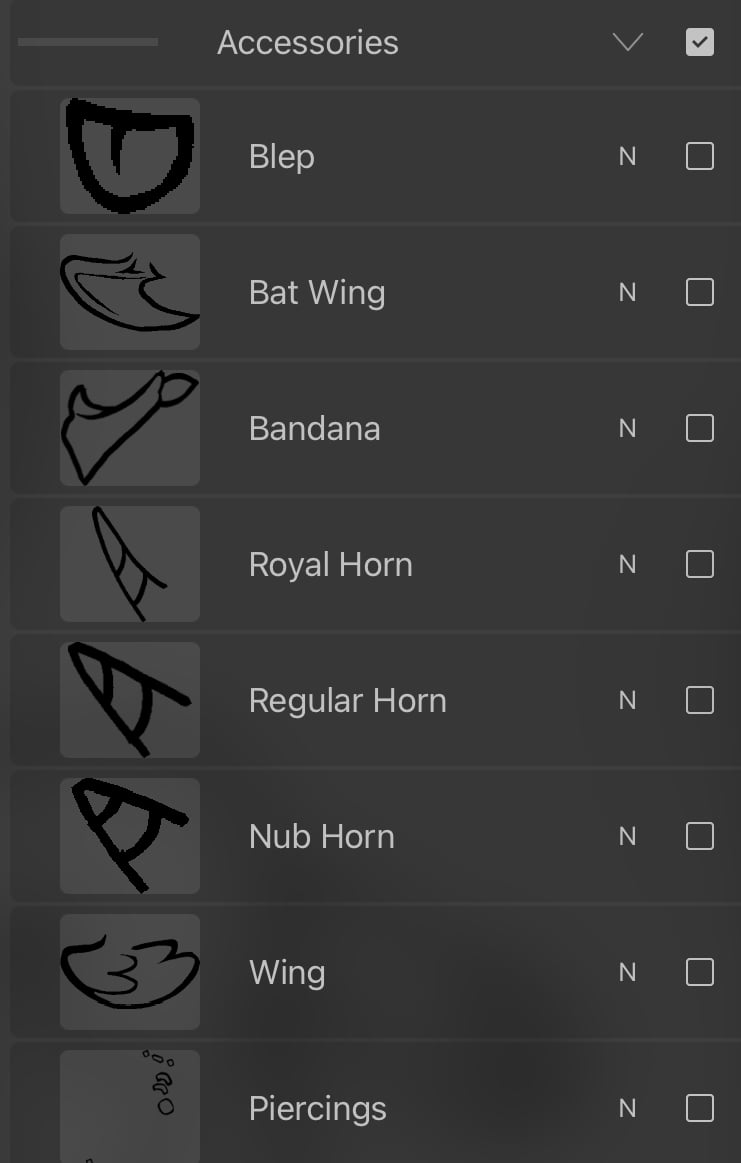Turn on the Nub Horn layer
741x1163 pixels.
tap(700, 836)
